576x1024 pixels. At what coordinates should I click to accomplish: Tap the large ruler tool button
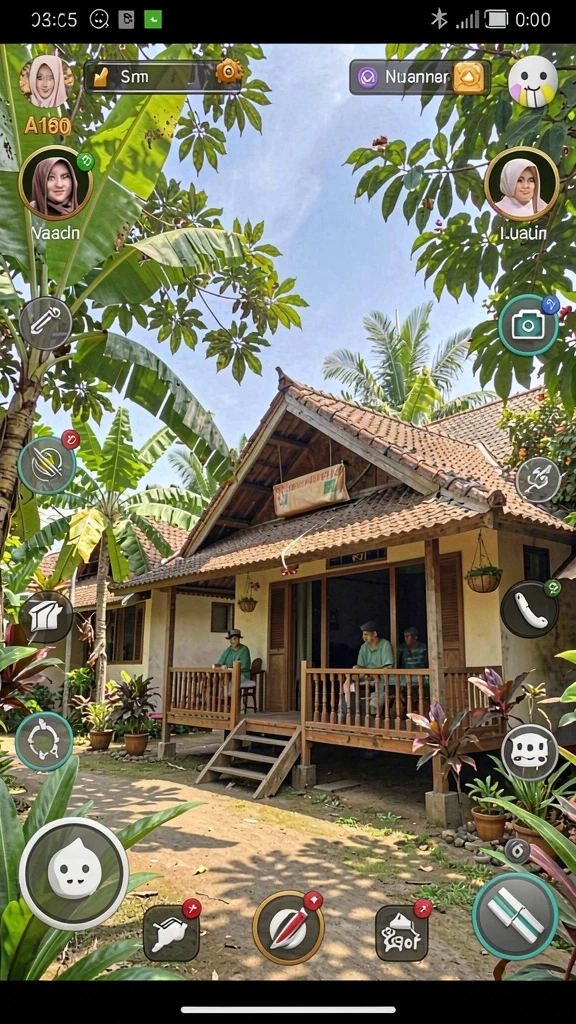pyautogui.click(x=515, y=916)
